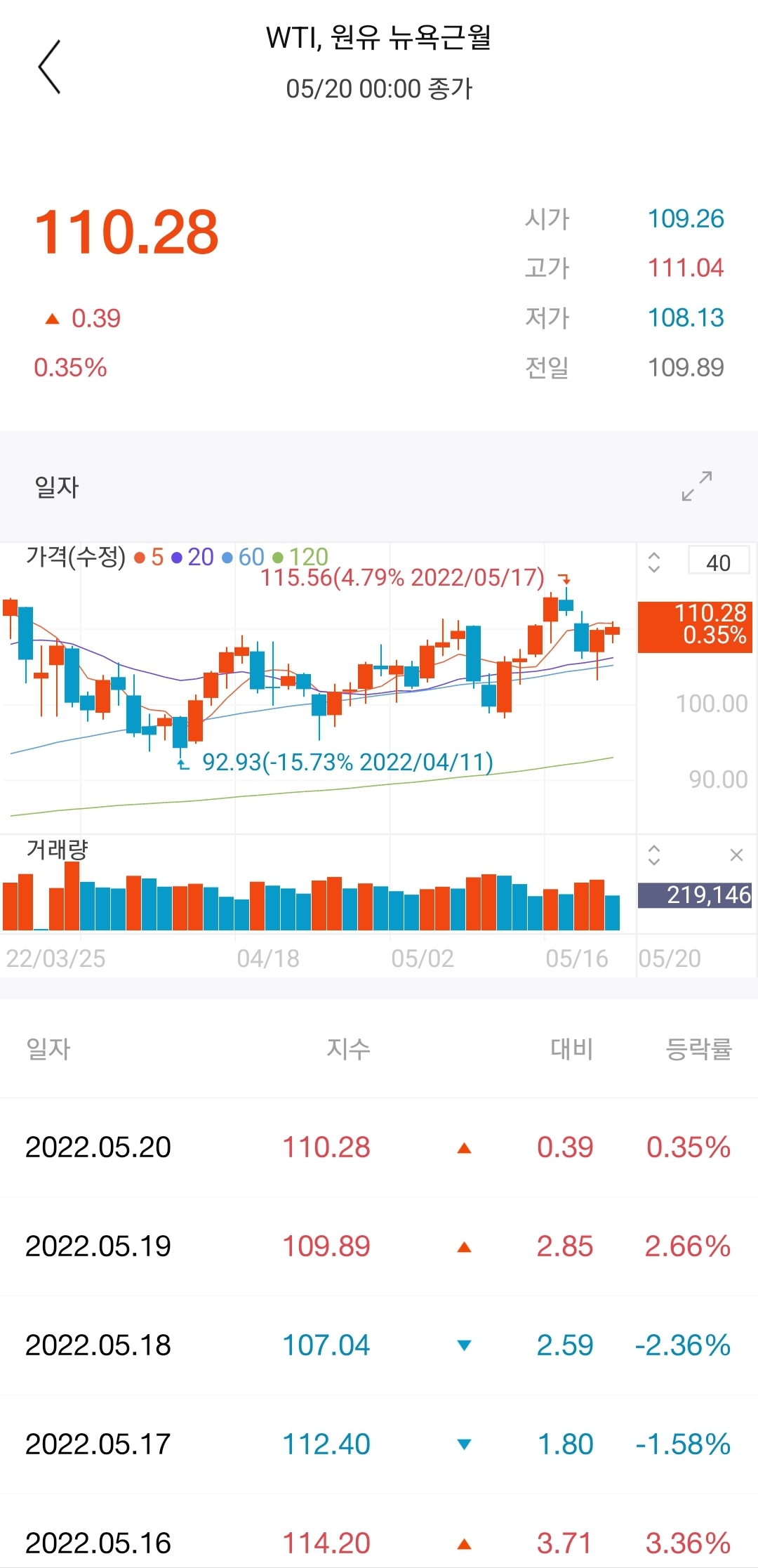Go back using the top-left arrow

[x=49, y=67]
